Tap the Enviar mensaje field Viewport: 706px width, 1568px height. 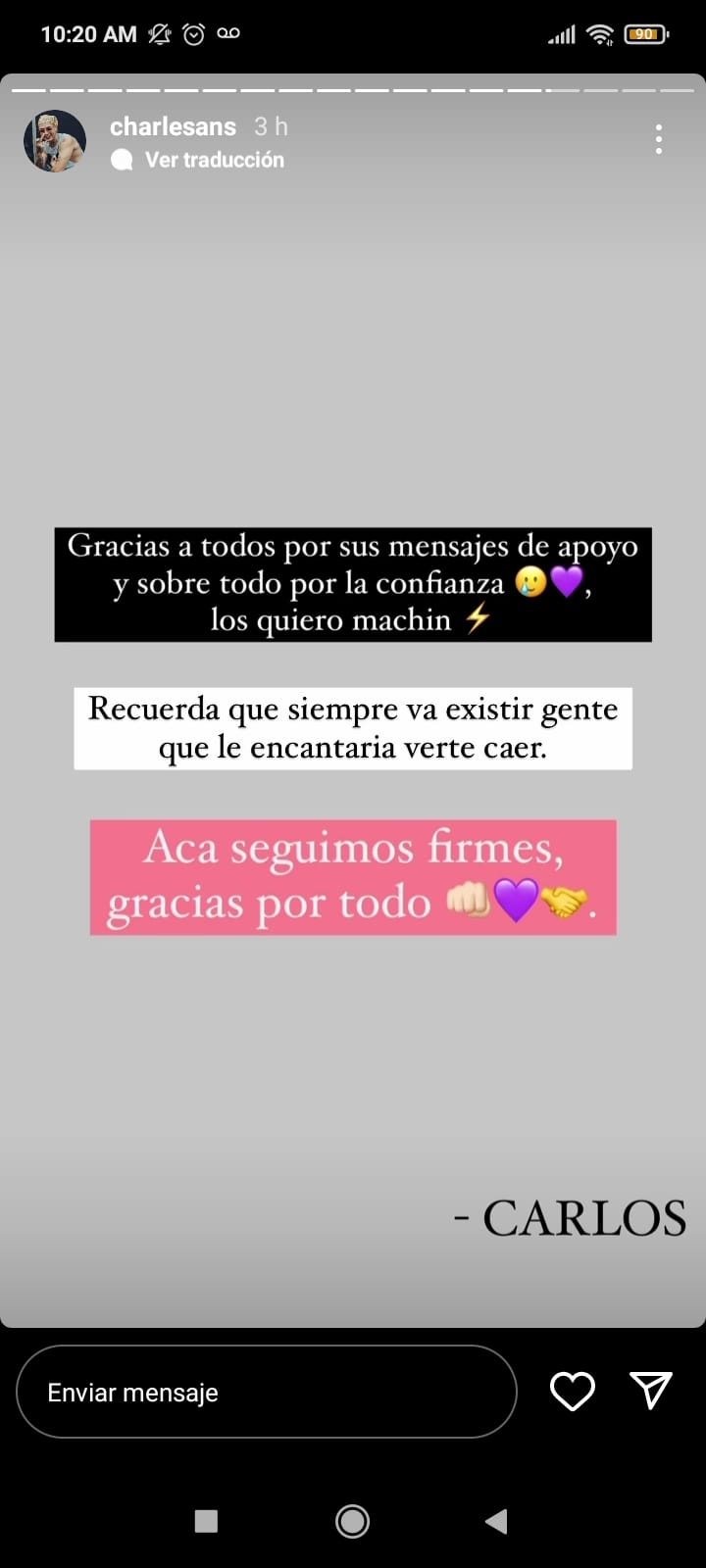[x=266, y=1392]
